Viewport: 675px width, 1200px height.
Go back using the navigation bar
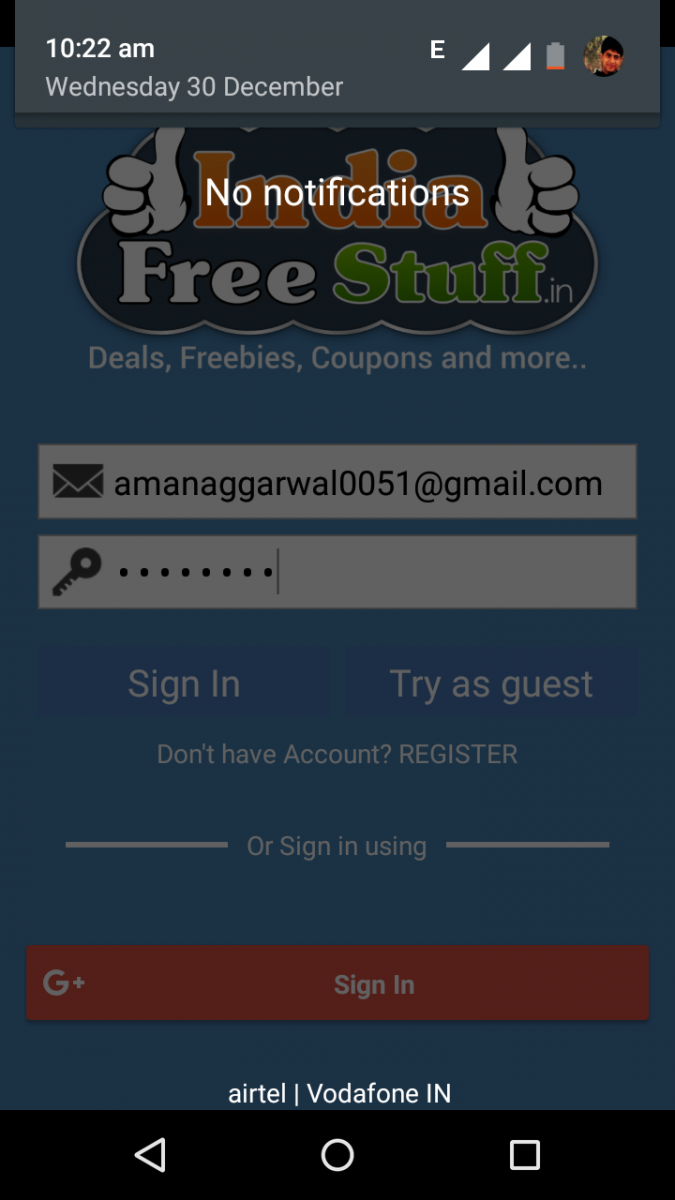click(150, 1155)
